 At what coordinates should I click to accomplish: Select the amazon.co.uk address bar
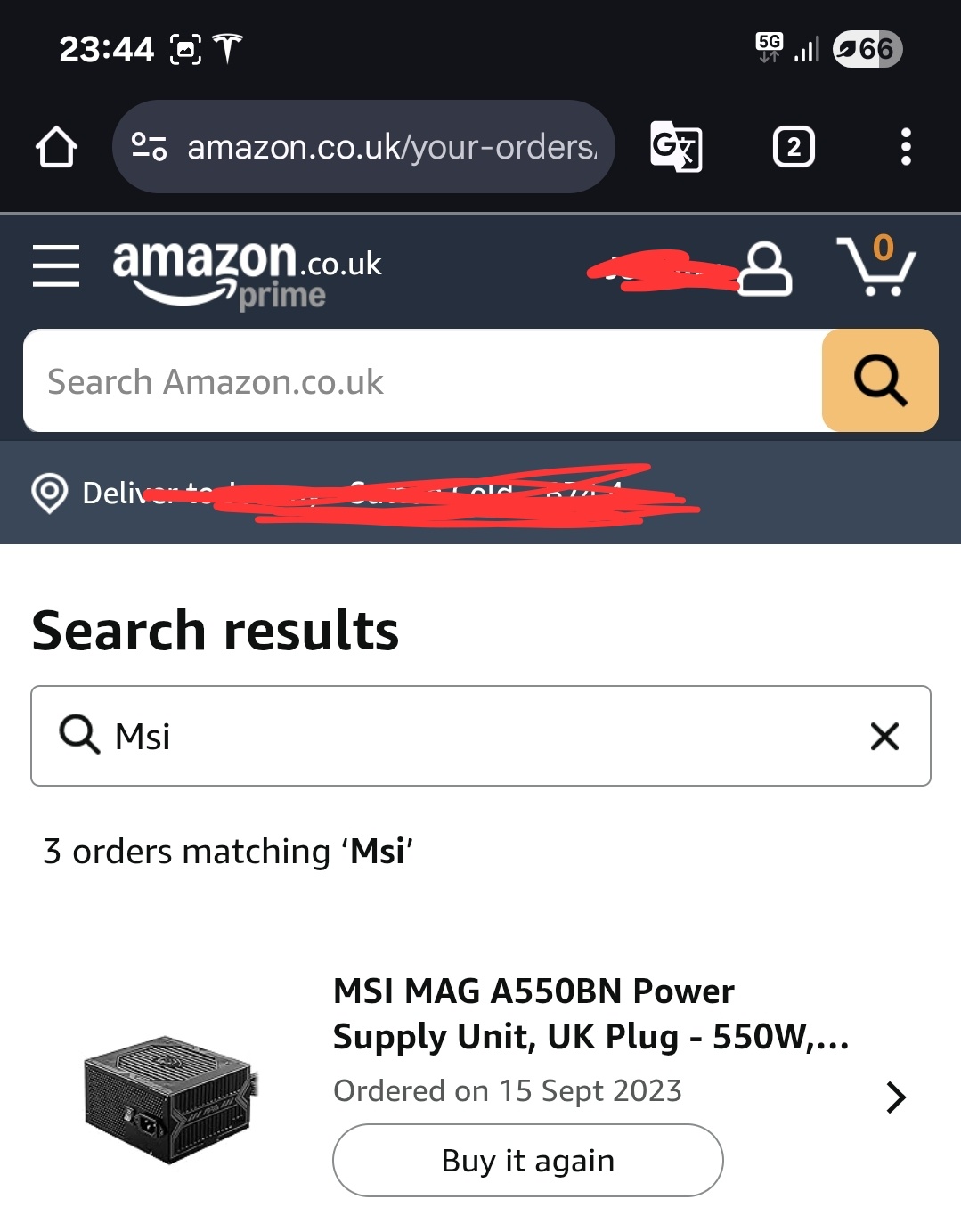[x=374, y=147]
